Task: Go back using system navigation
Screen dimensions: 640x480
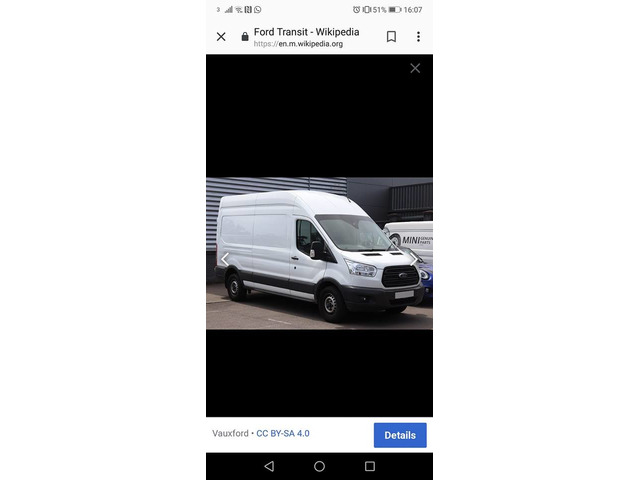Action: click(x=269, y=466)
